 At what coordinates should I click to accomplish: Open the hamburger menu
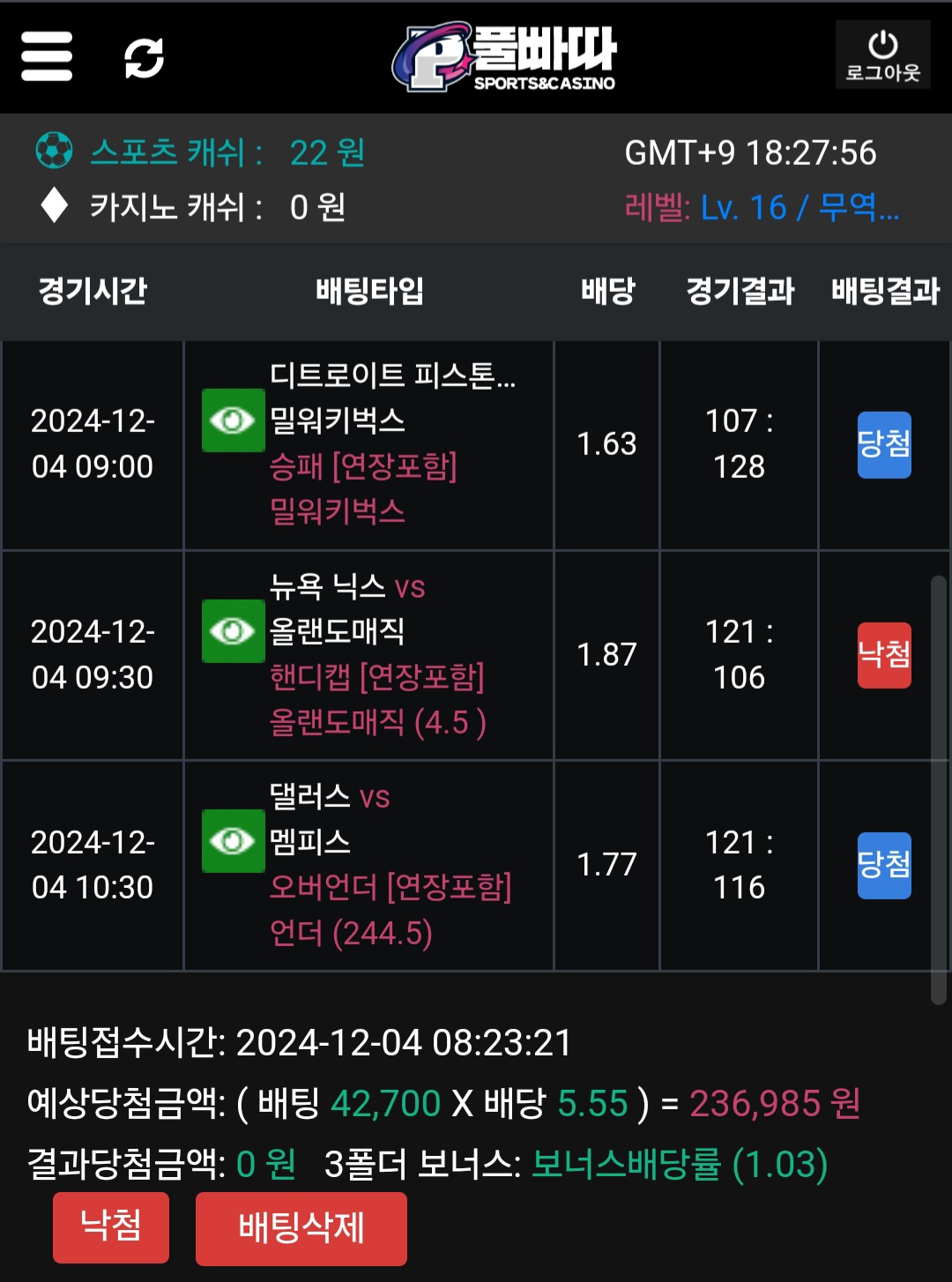click(47, 56)
